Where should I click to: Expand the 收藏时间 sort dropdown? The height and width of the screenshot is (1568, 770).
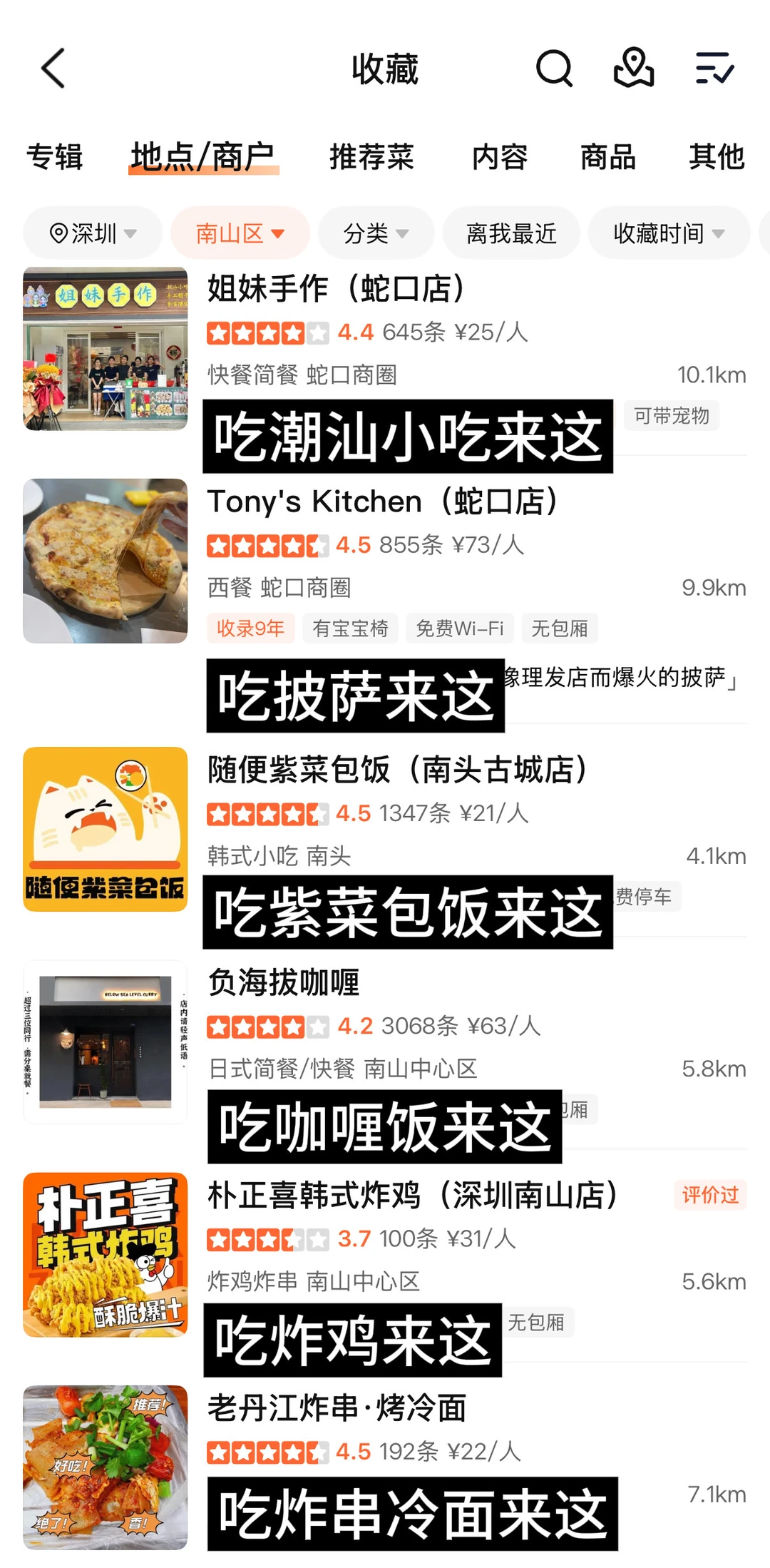click(x=669, y=233)
